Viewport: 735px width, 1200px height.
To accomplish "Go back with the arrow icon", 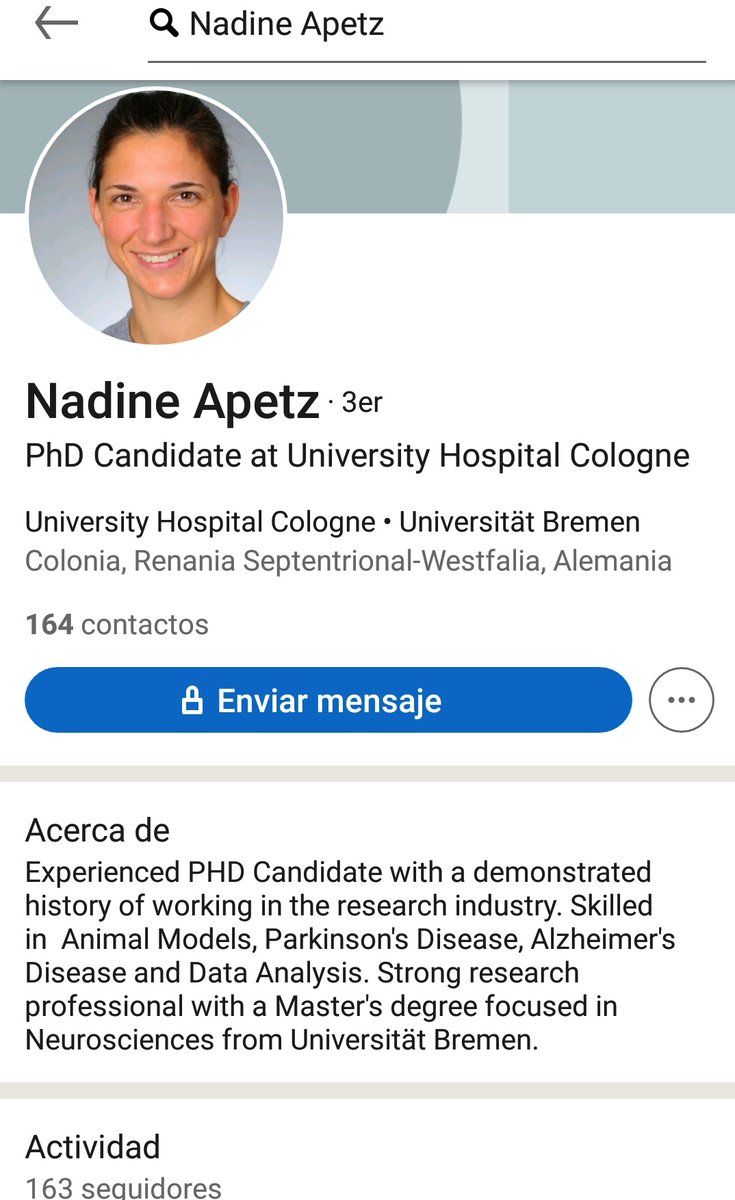I will (x=56, y=23).
